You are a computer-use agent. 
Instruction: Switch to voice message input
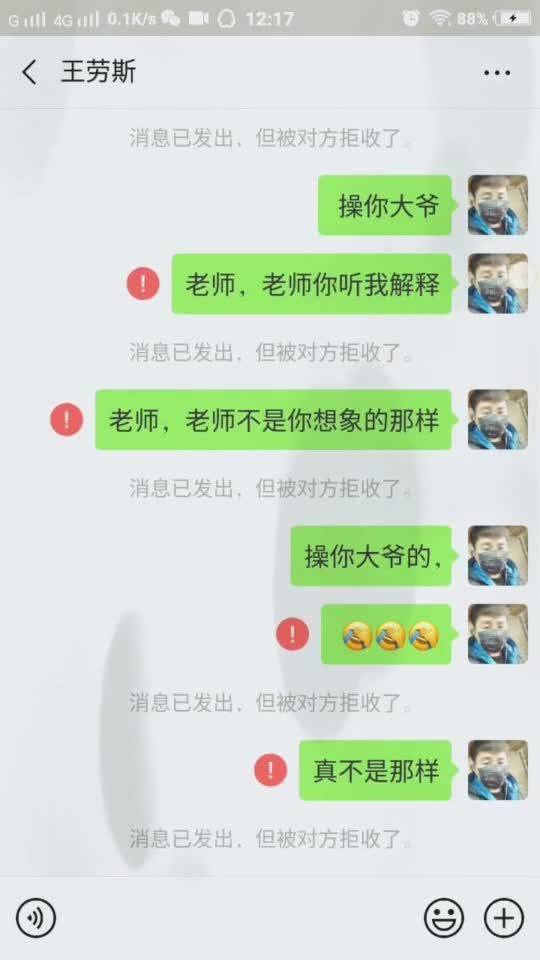[36, 918]
